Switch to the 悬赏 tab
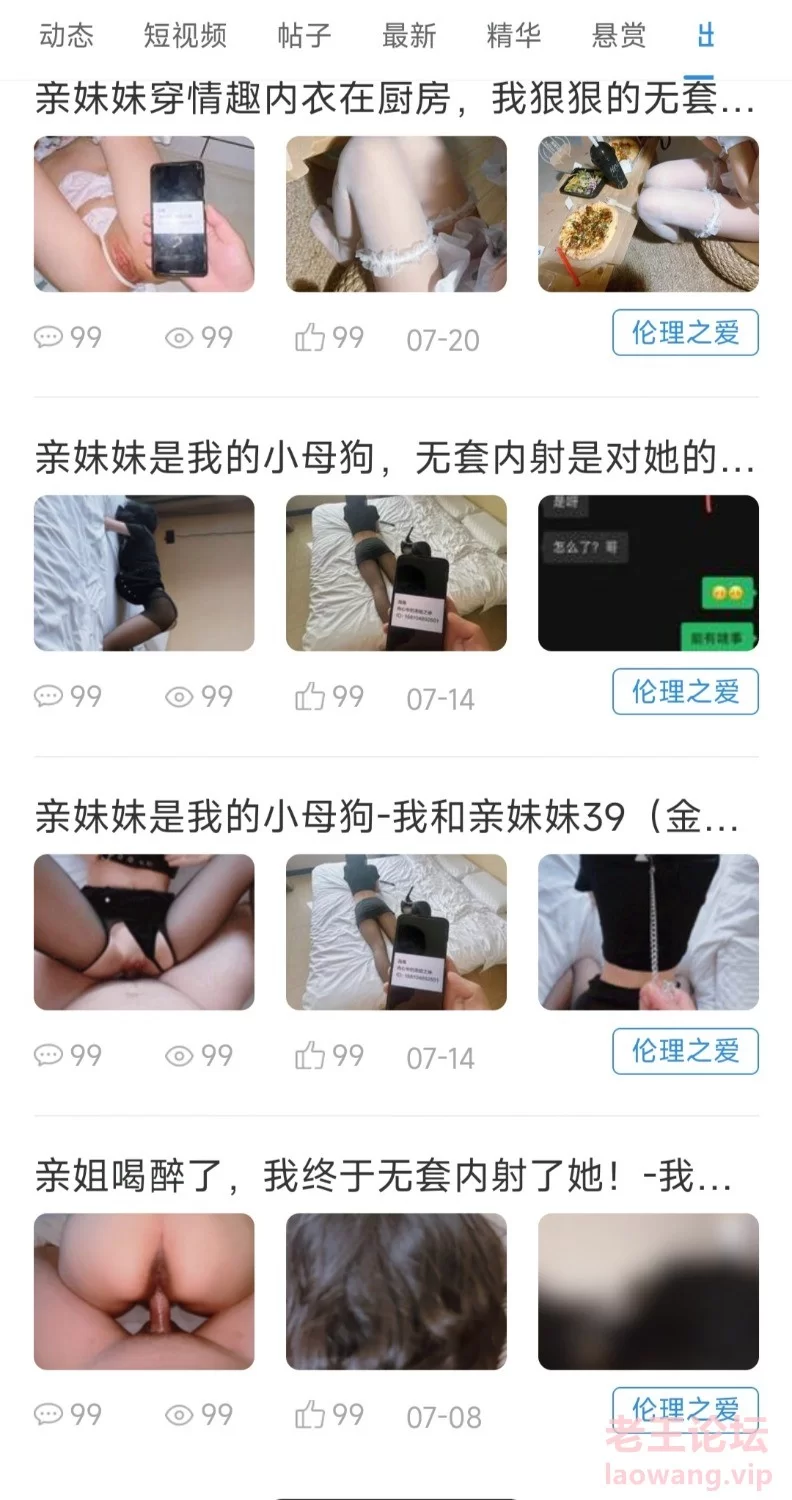The width and height of the screenshot is (792, 1500). pyautogui.click(x=619, y=36)
